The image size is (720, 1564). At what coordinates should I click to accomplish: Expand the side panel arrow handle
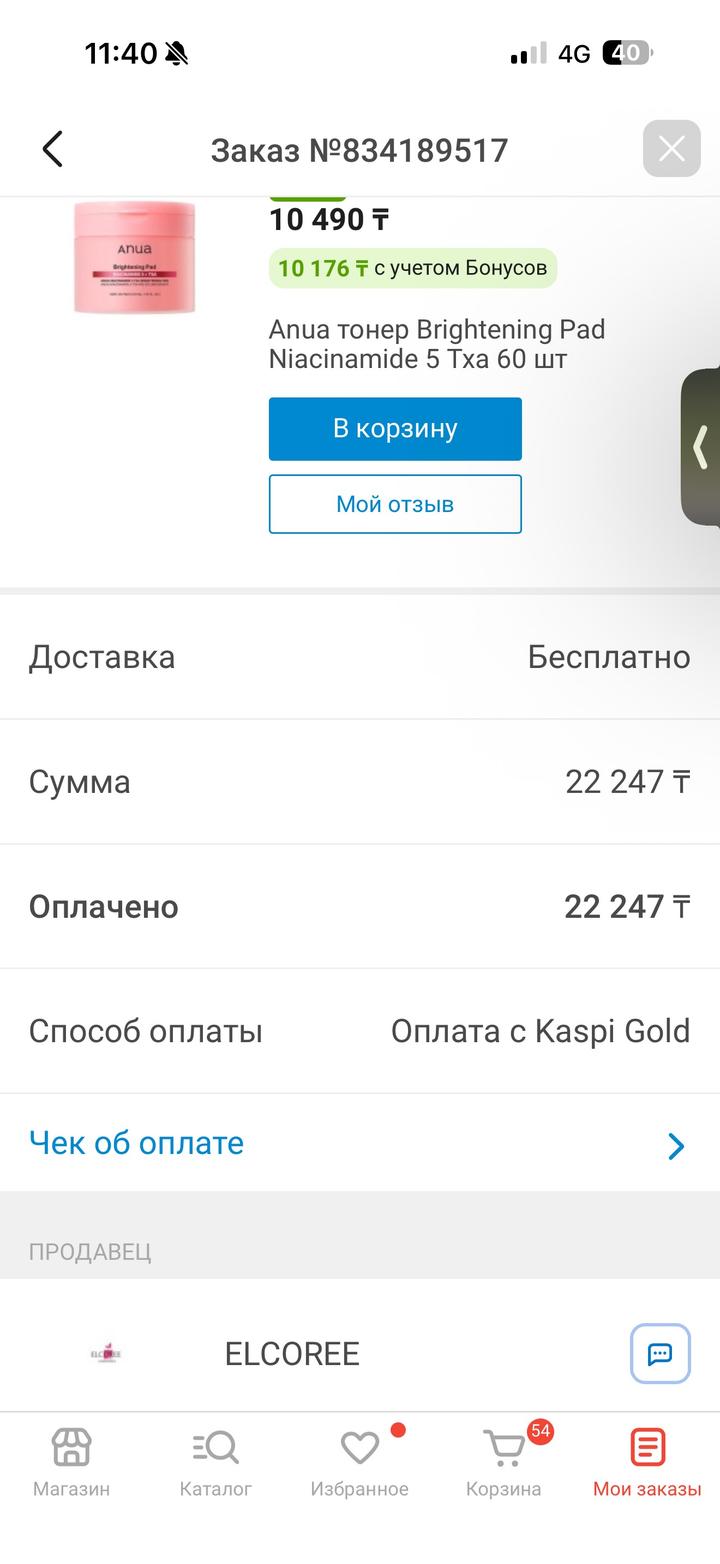(x=701, y=447)
